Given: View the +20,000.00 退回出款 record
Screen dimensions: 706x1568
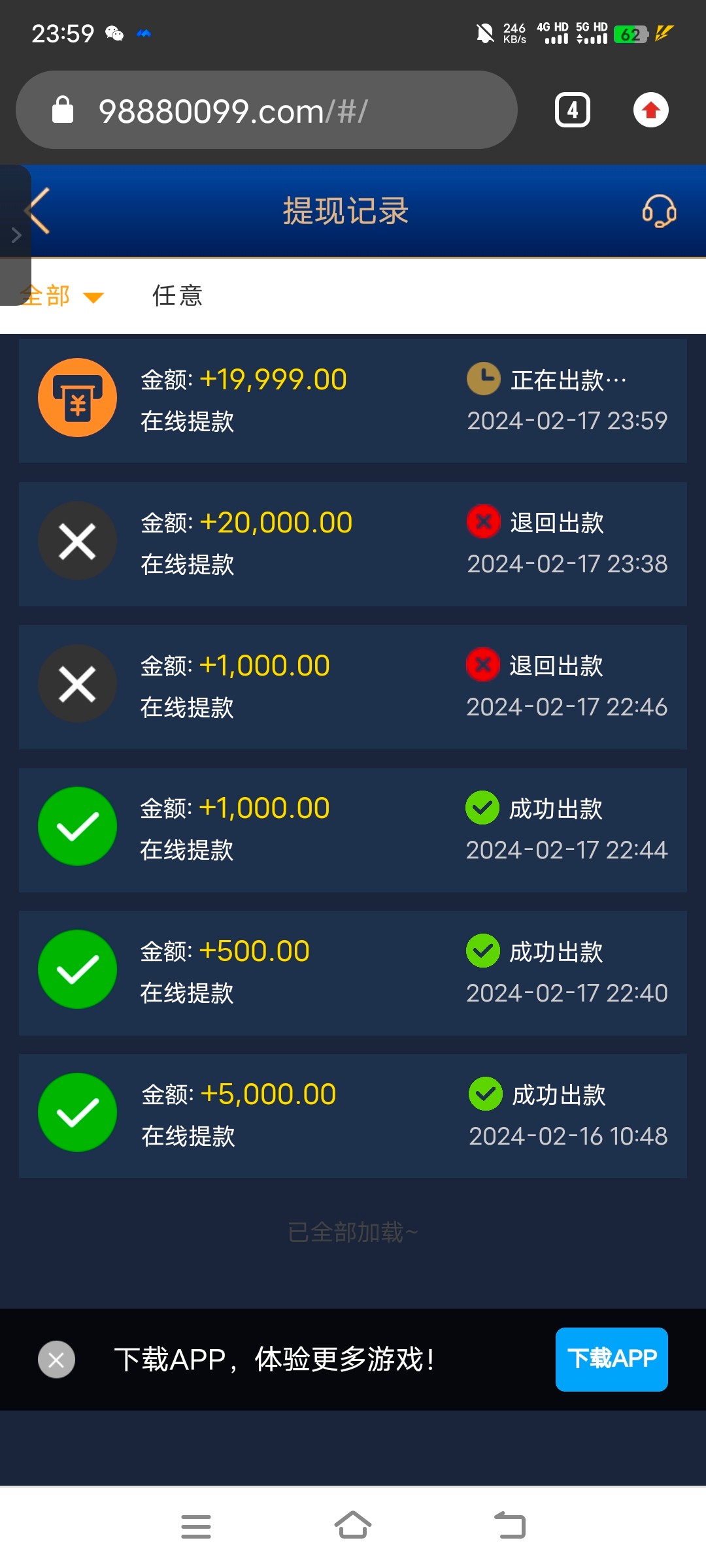Looking at the screenshot, I should coord(353,544).
